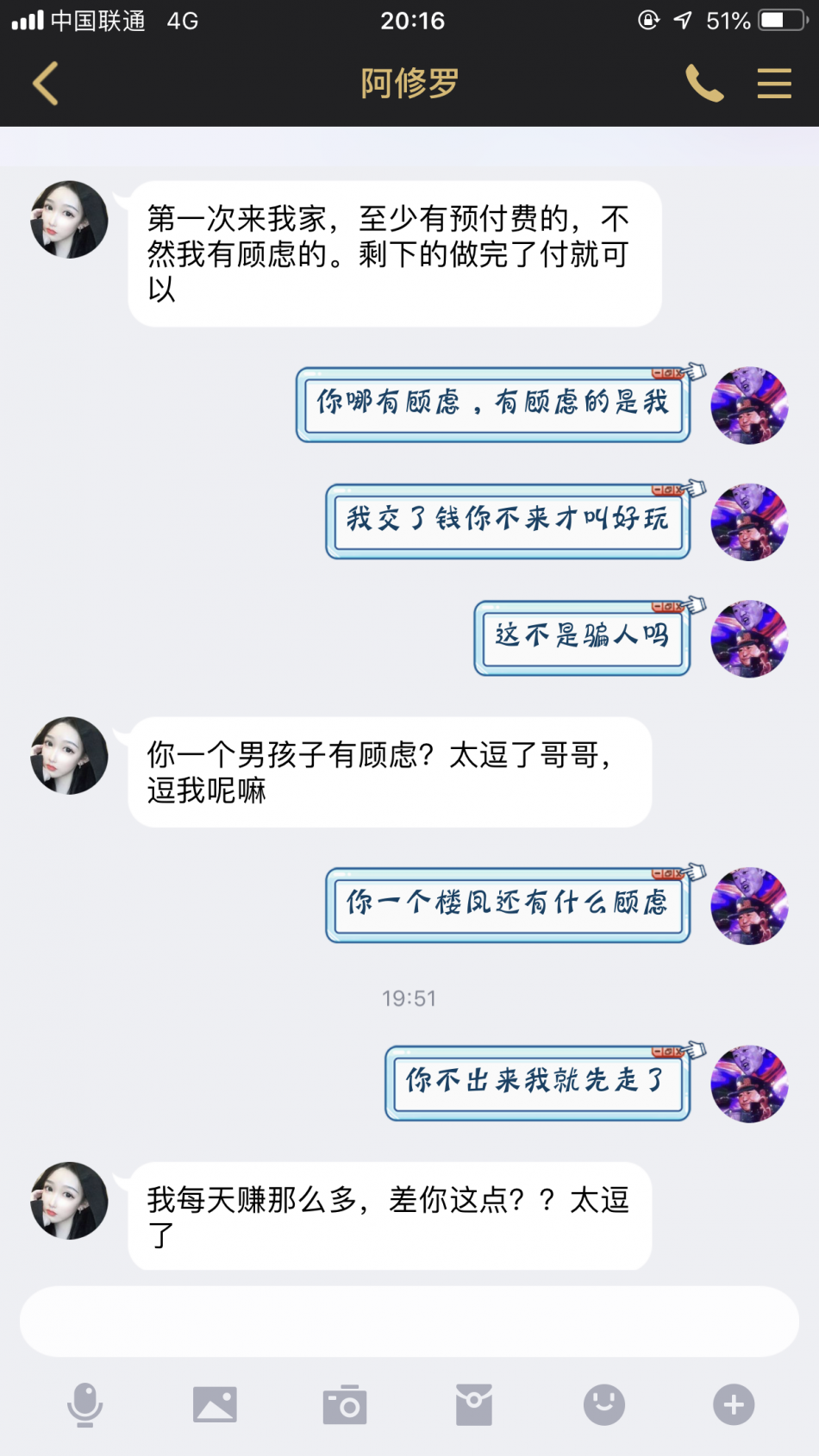Go back from the 阿修罗 chat

(46, 84)
